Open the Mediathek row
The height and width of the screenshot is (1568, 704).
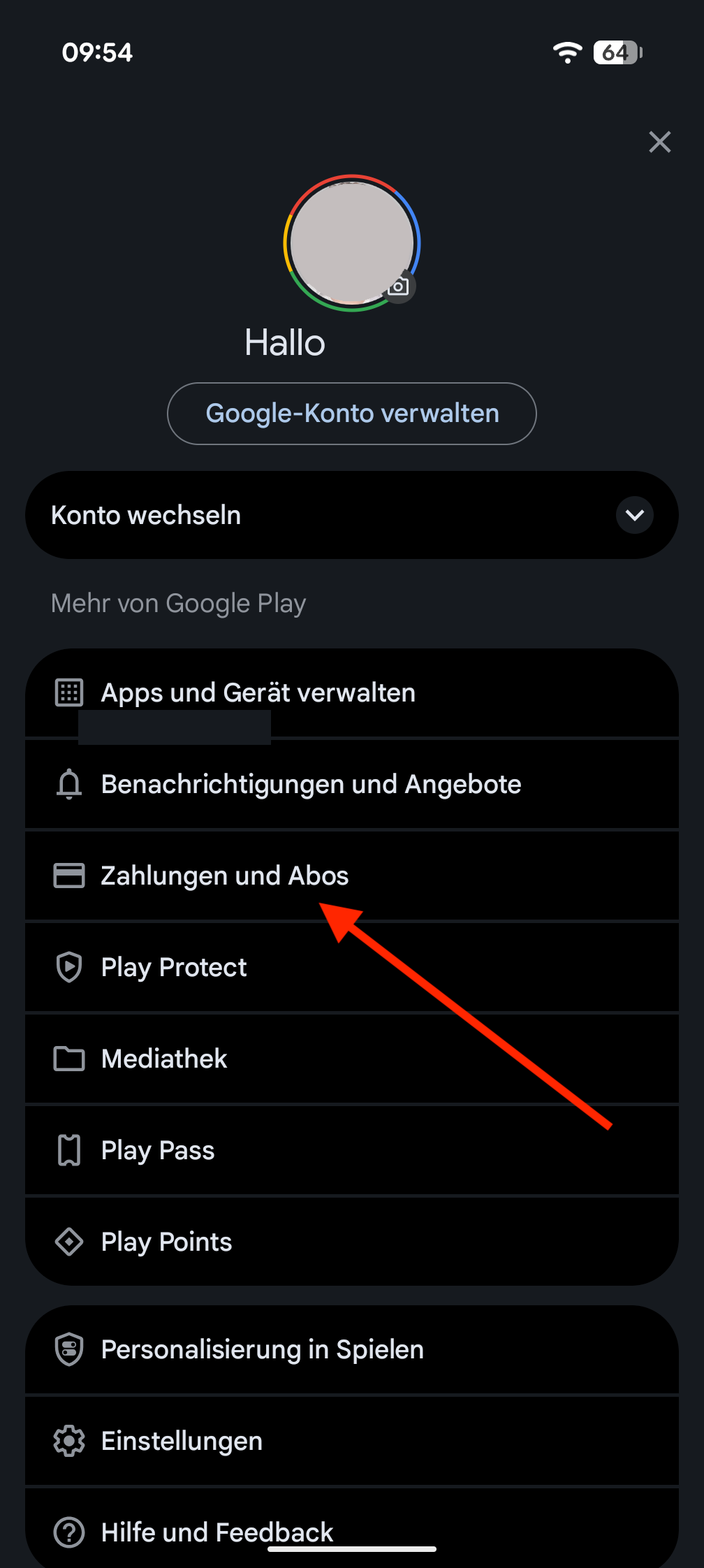coord(164,1059)
